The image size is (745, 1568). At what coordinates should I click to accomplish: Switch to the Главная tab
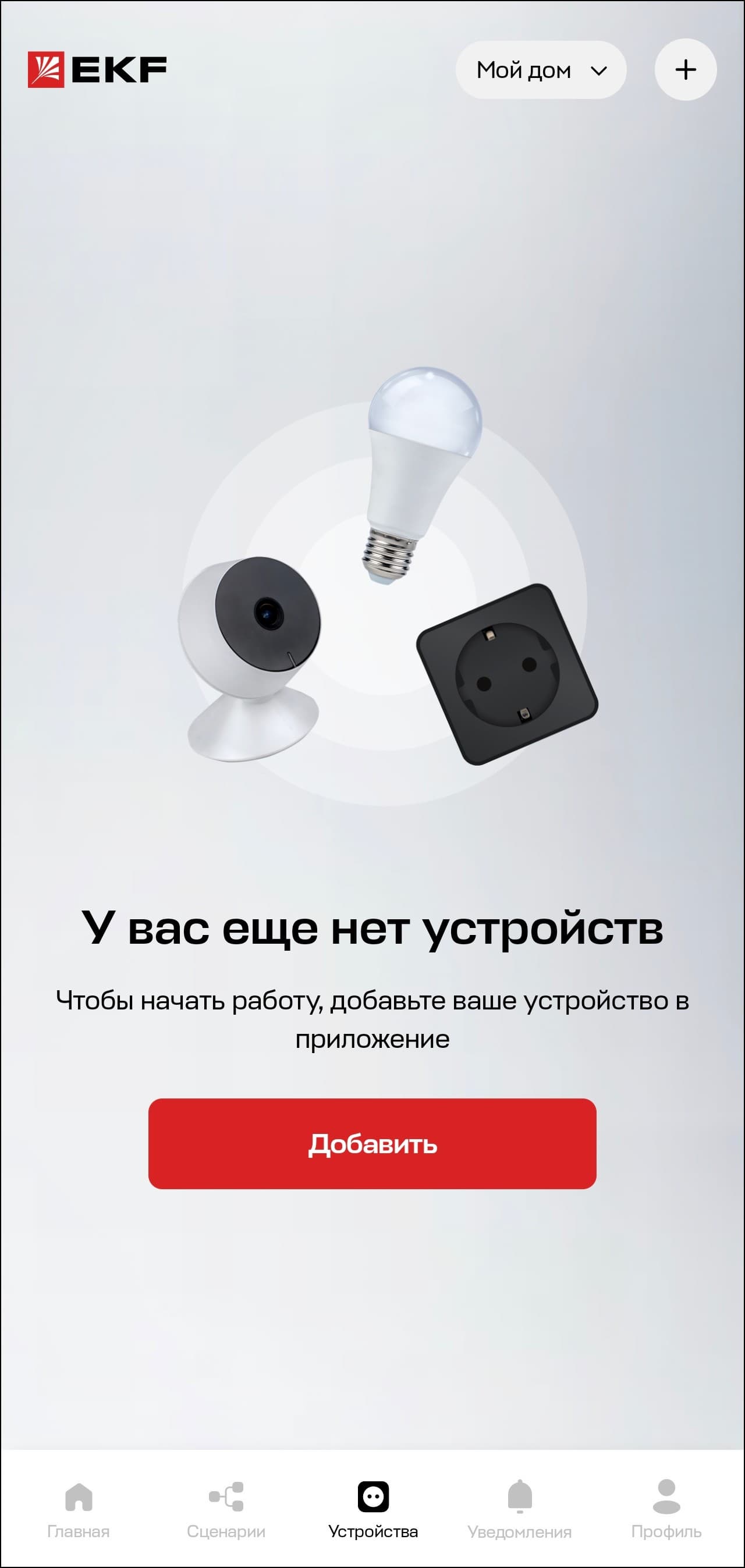click(x=79, y=1510)
